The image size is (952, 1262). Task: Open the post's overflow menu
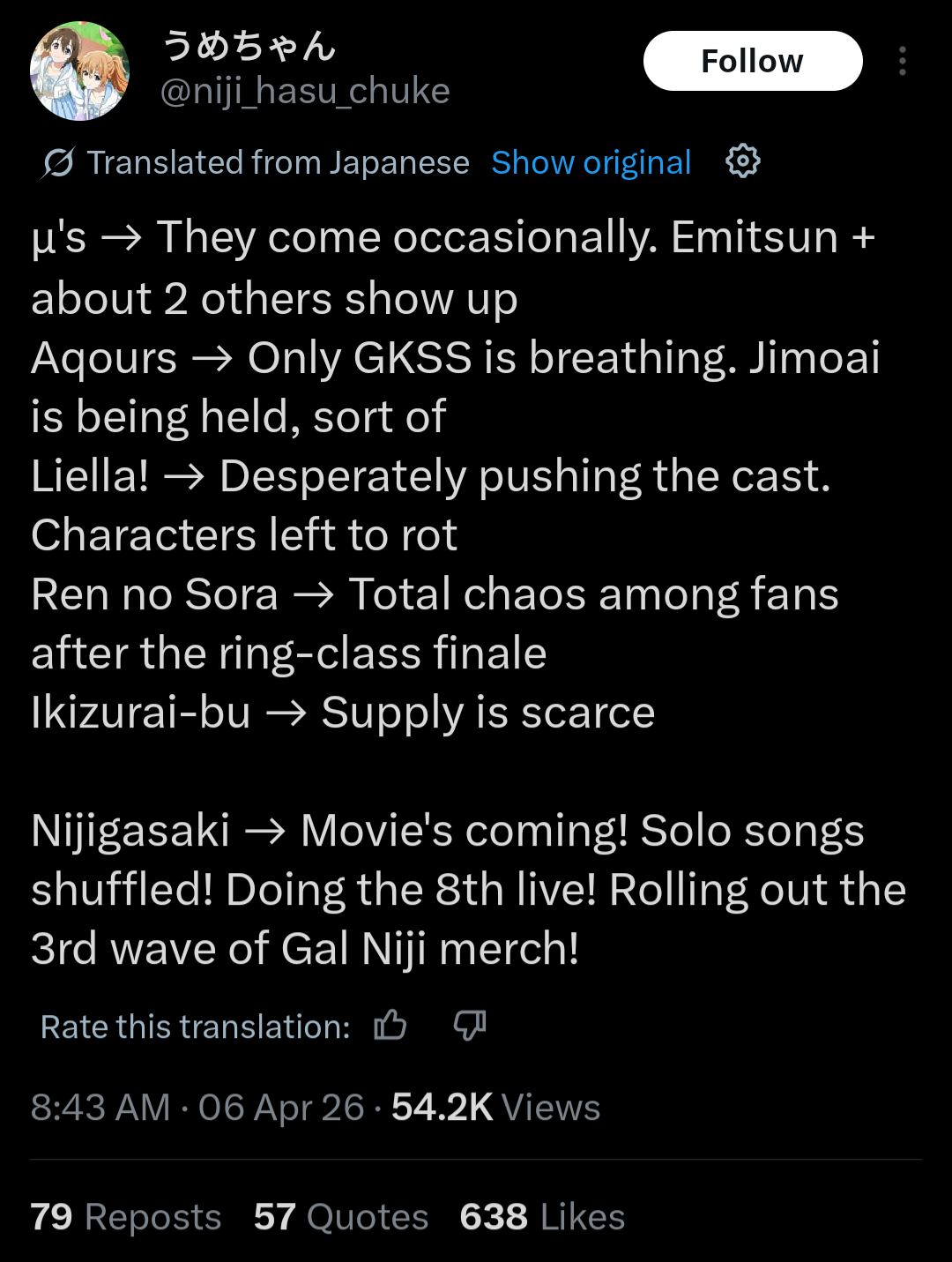902,61
